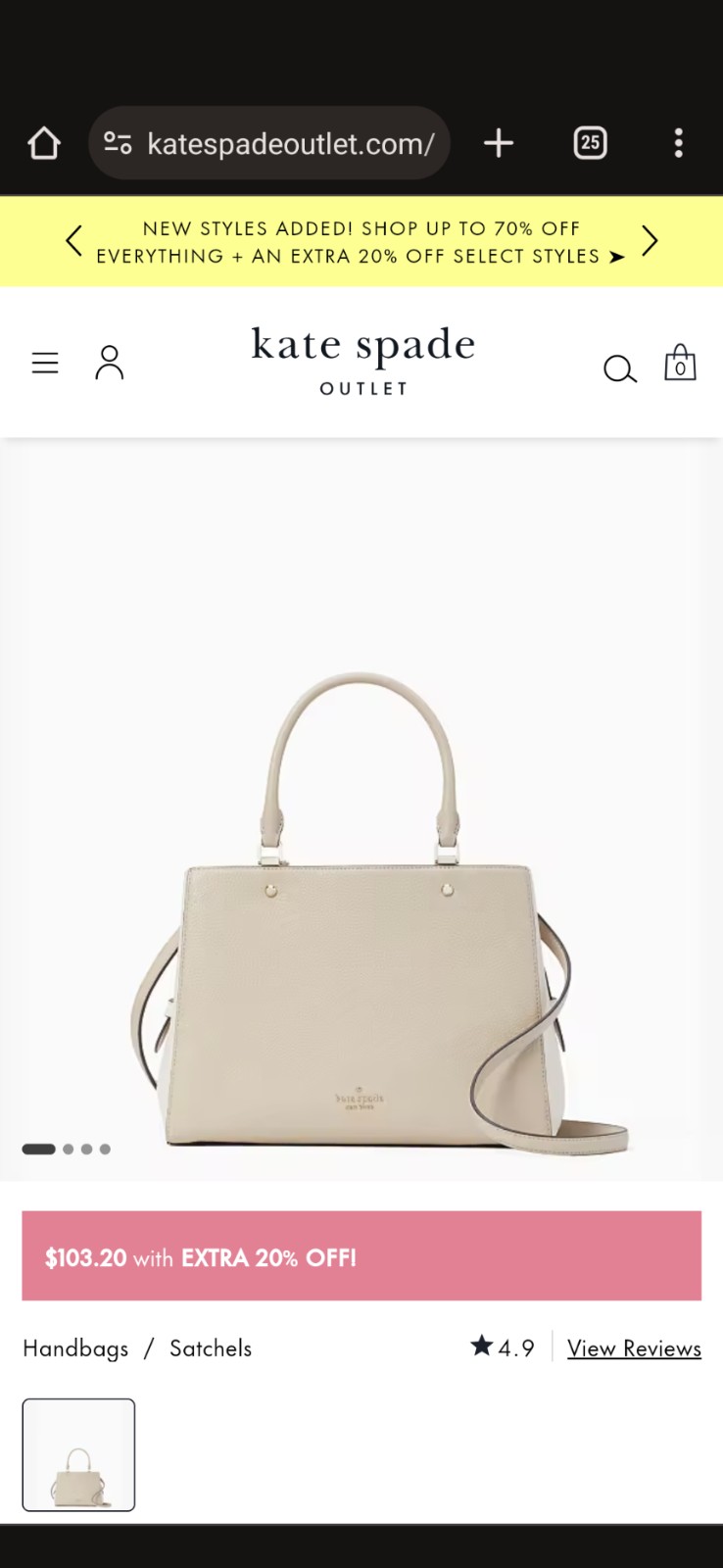
Task: Open site information icon in address bar
Action: (x=118, y=143)
